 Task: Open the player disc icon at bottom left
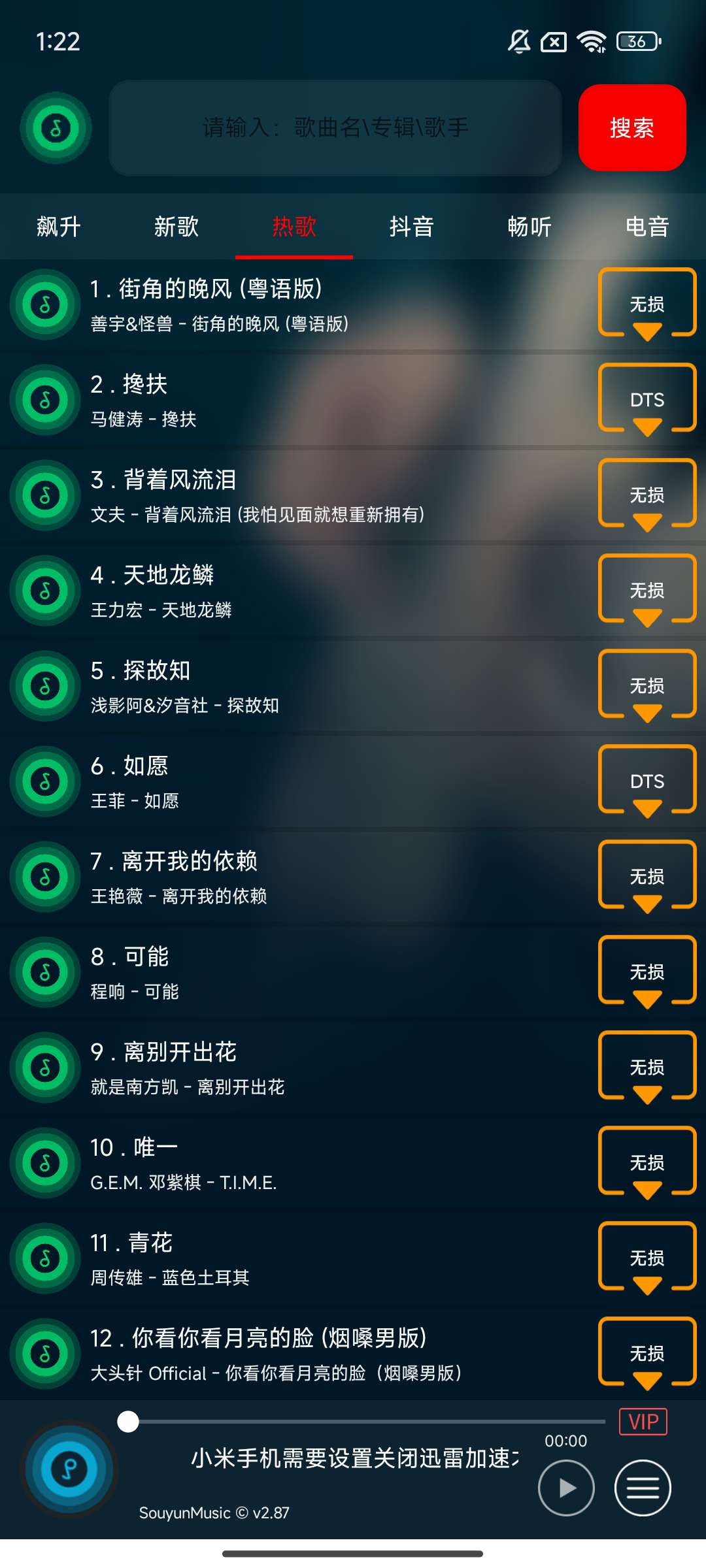click(x=69, y=1470)
